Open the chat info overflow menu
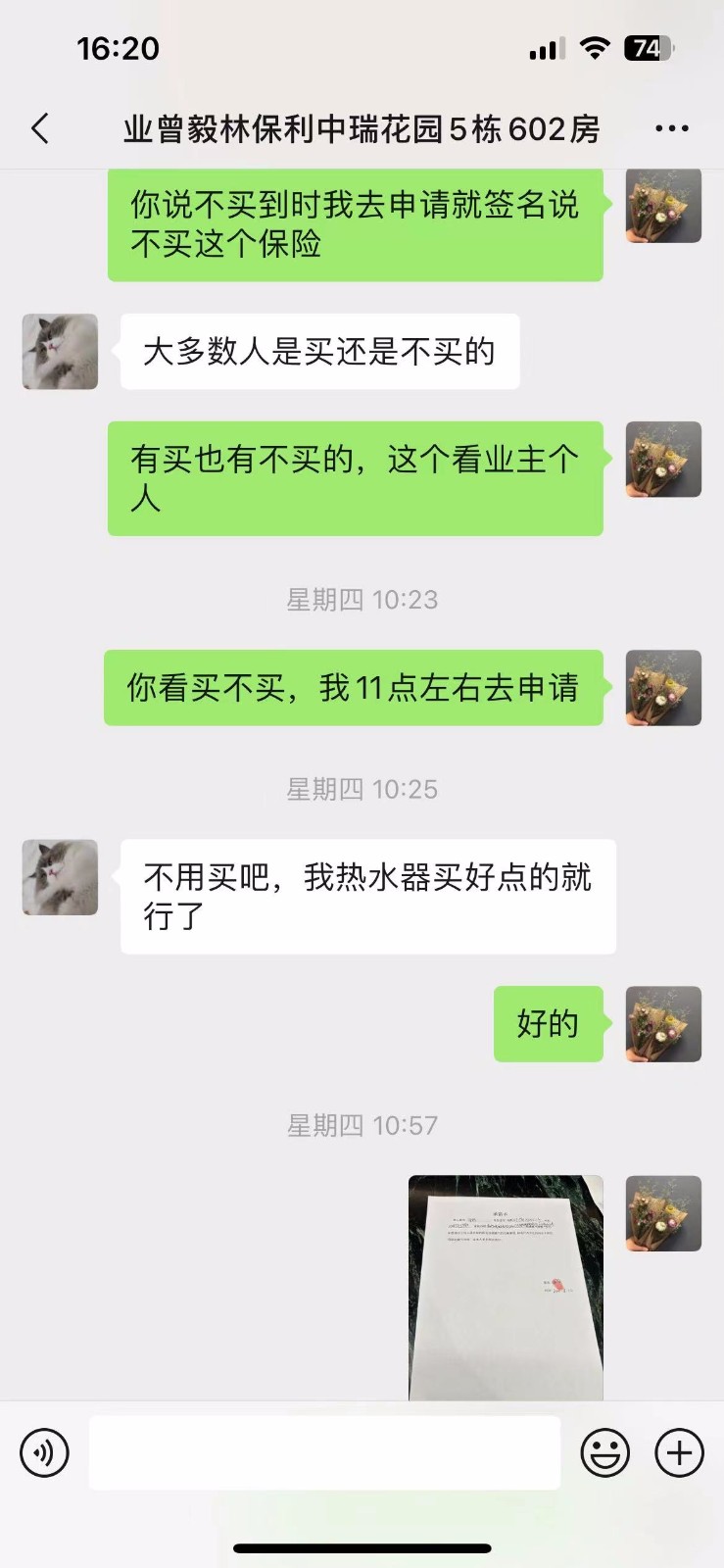Image resolution: width=724 pixels, height=1568 pixels. coord(671,128)
